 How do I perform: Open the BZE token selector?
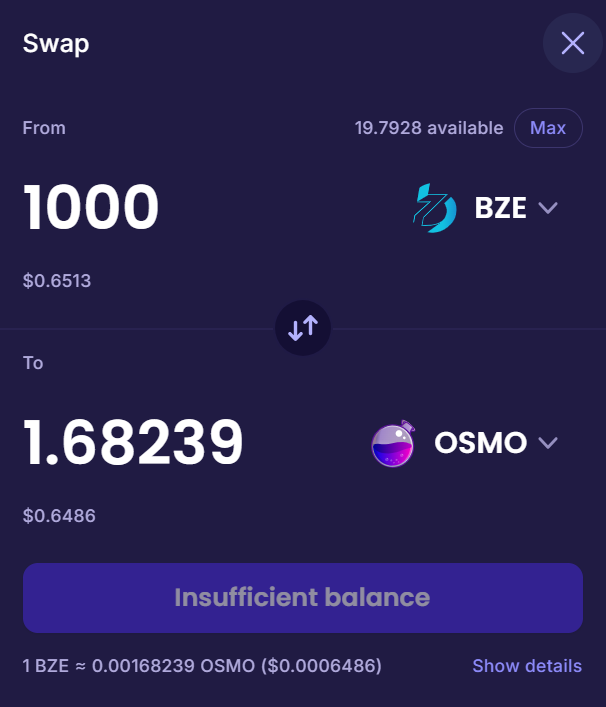pyautogui.click(x=486, y=208)
